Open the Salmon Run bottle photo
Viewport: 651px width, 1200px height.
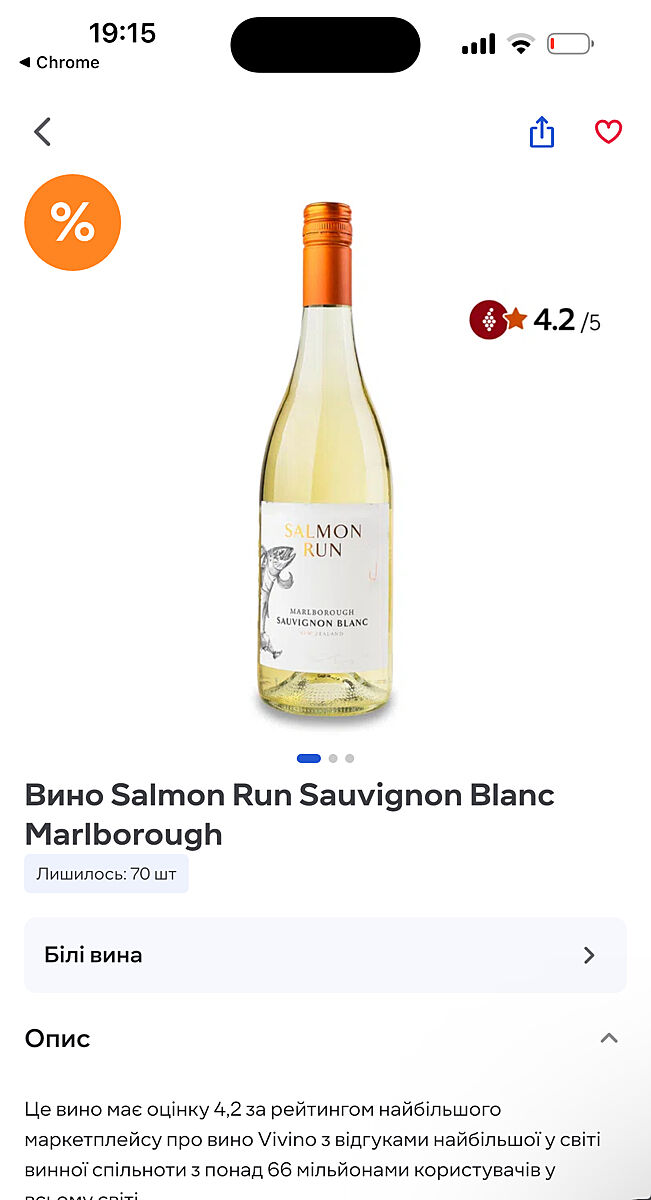[x=326, y=462]
